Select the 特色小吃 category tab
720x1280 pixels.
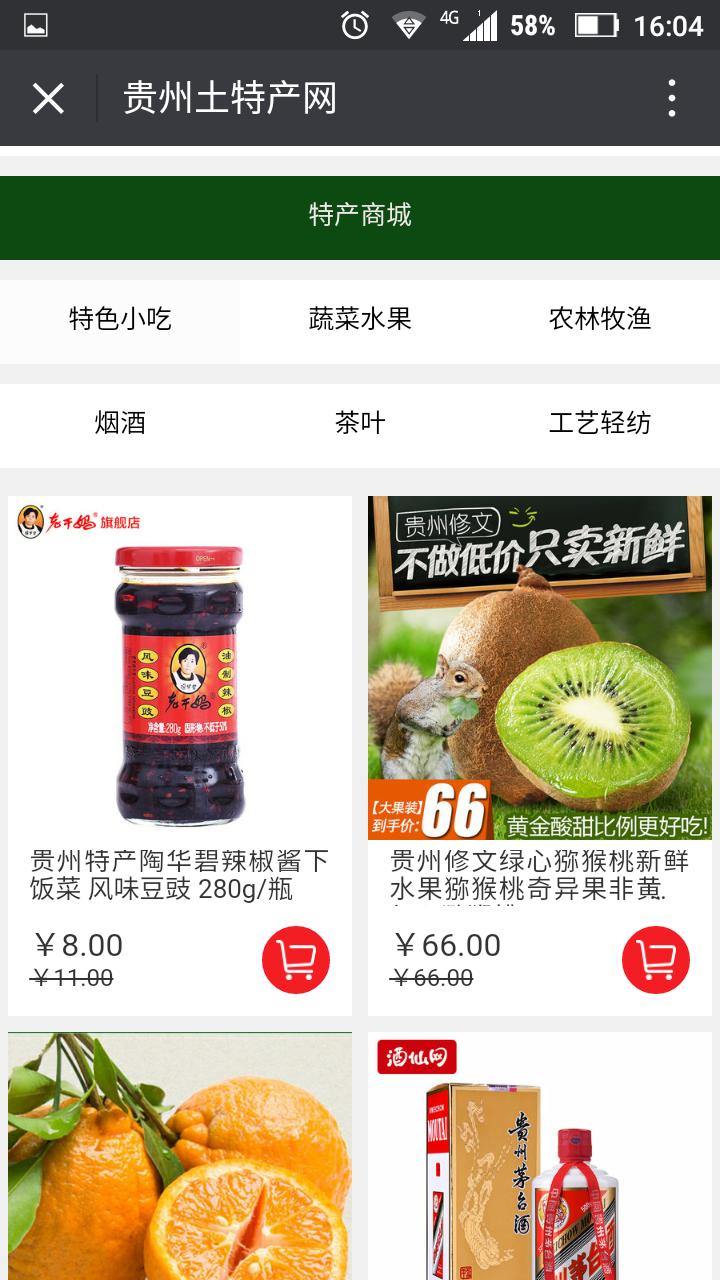[119, 320]
